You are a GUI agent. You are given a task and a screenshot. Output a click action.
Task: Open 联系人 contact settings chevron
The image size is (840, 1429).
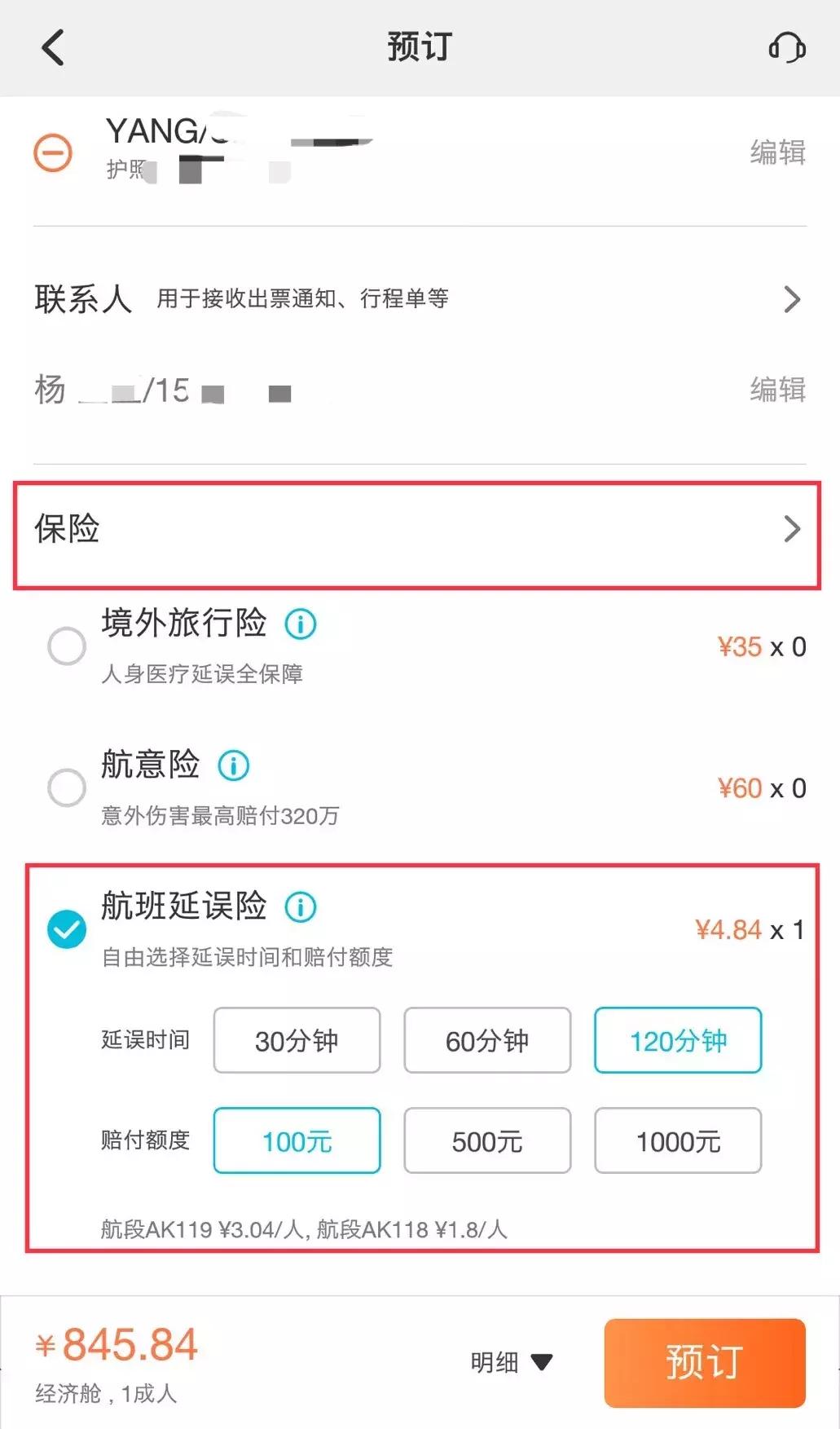[793, 299]
